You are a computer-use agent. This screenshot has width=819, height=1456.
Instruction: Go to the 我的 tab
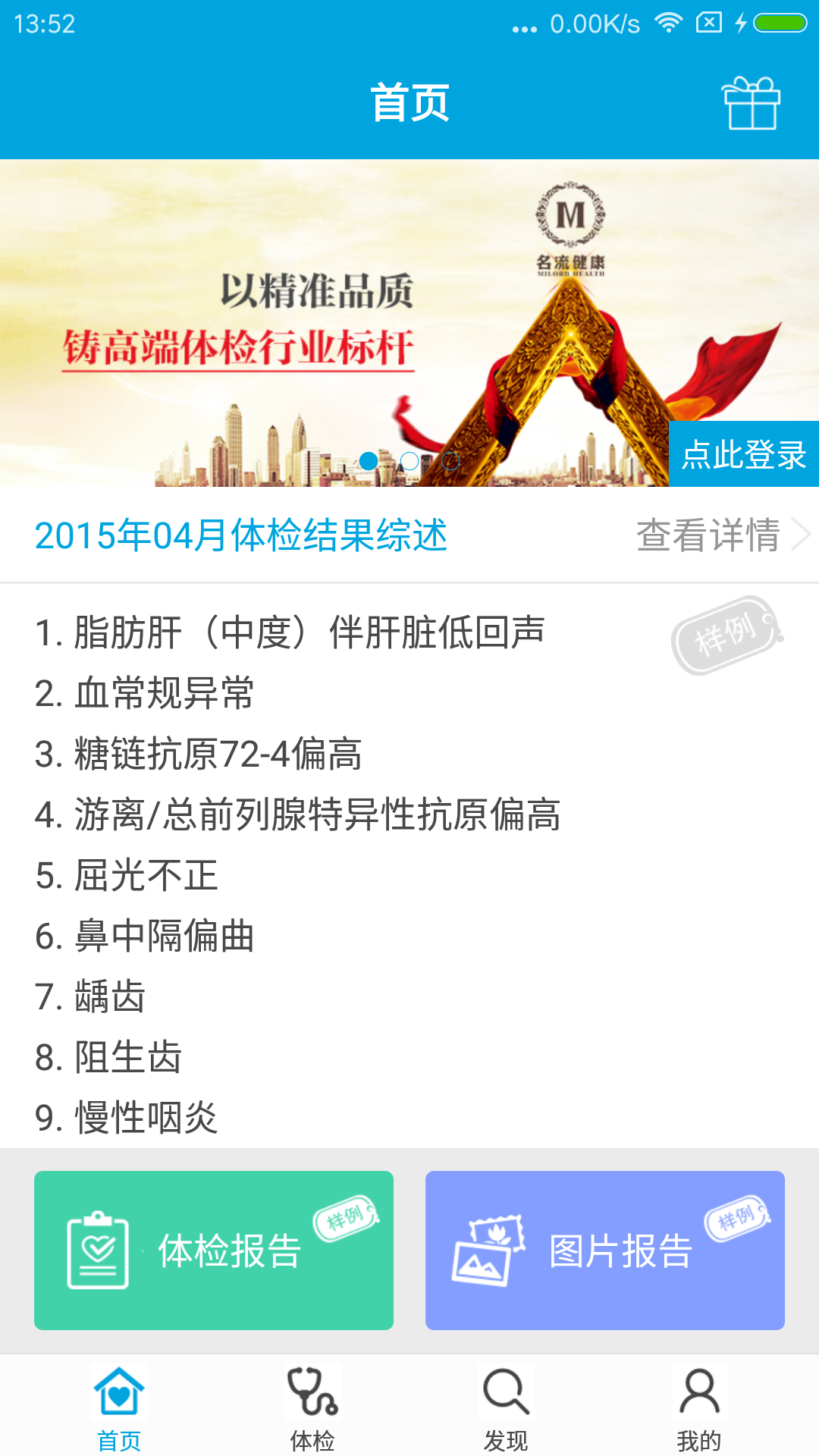click(x=698, y=1407)
